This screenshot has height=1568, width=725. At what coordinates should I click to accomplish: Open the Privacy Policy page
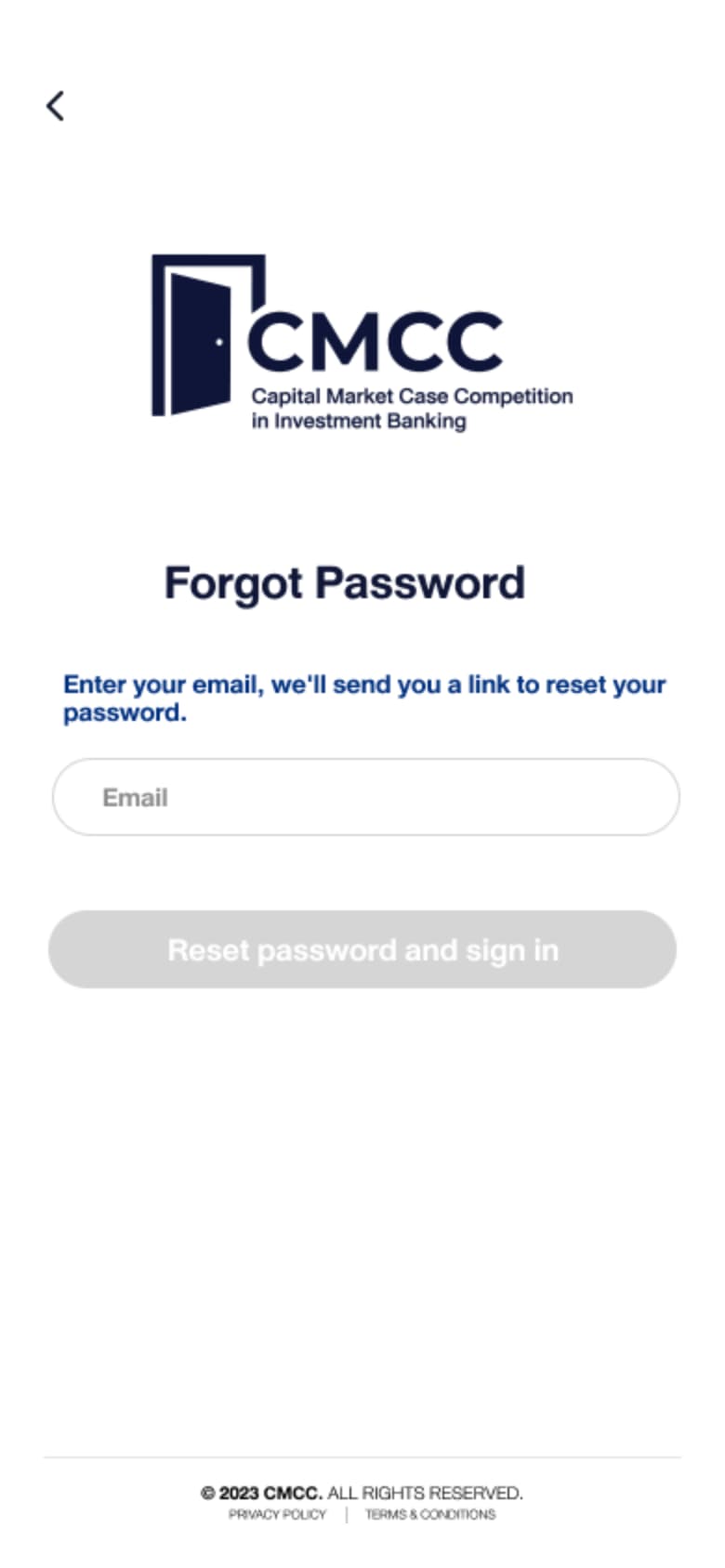pyautogui.click(x=278, y=1514)
